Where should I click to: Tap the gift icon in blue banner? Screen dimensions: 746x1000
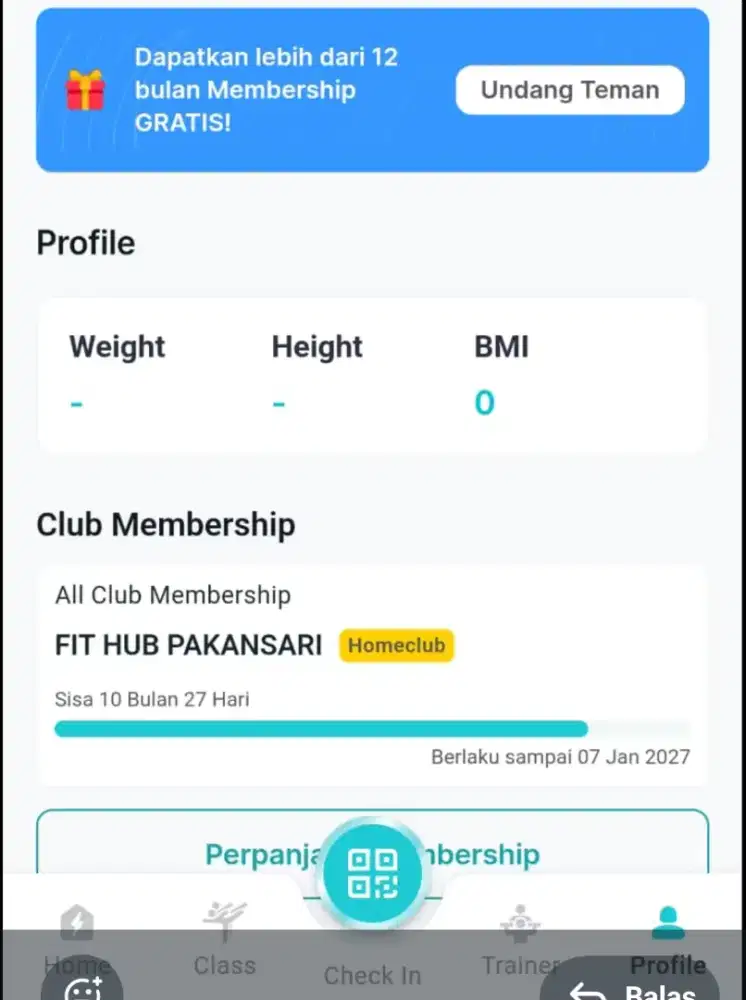point(84,89)
